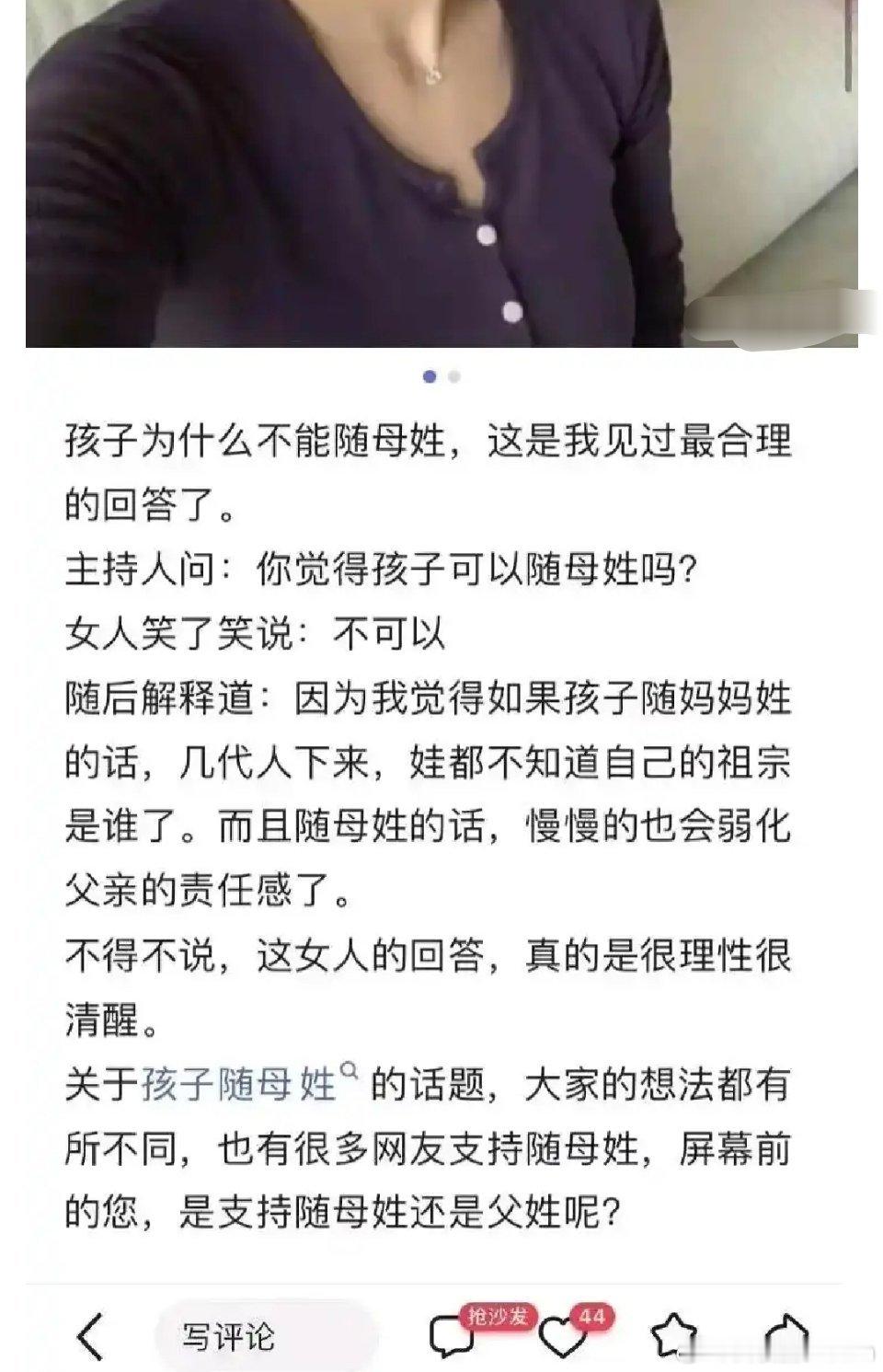
Task: Select the active blue carousel dot
Action: click(428, 376)
